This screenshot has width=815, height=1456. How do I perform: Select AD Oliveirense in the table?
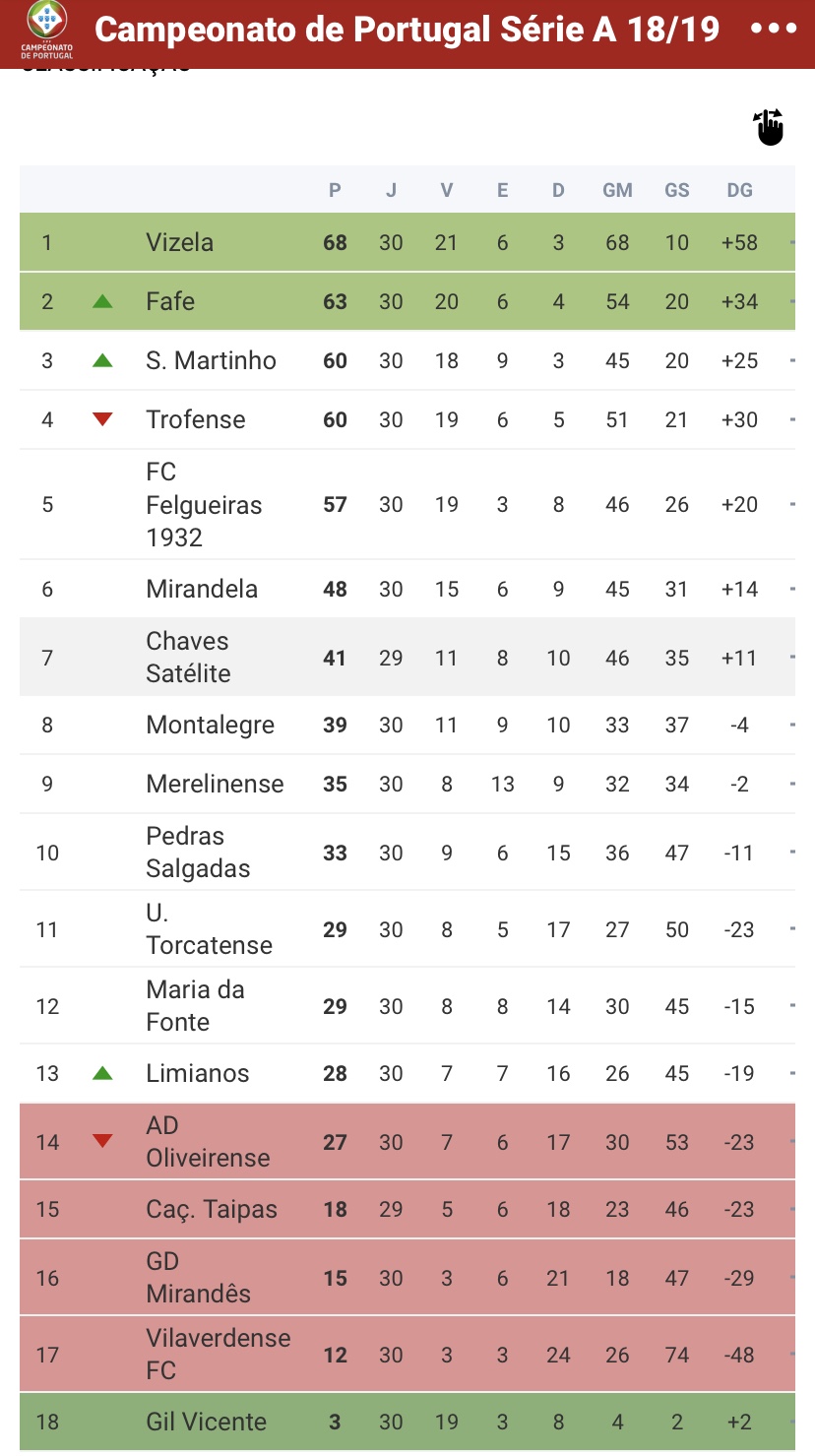coord(407,1142)
